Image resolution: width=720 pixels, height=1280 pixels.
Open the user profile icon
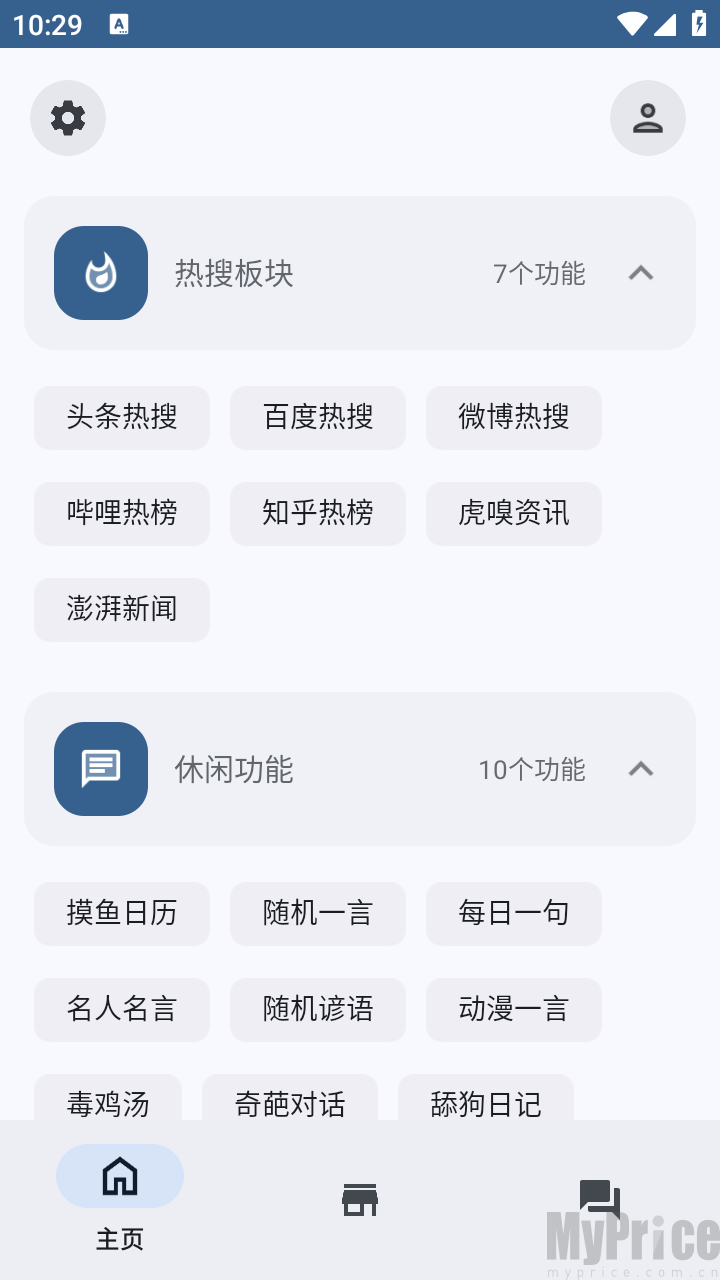tap(648, 117)
